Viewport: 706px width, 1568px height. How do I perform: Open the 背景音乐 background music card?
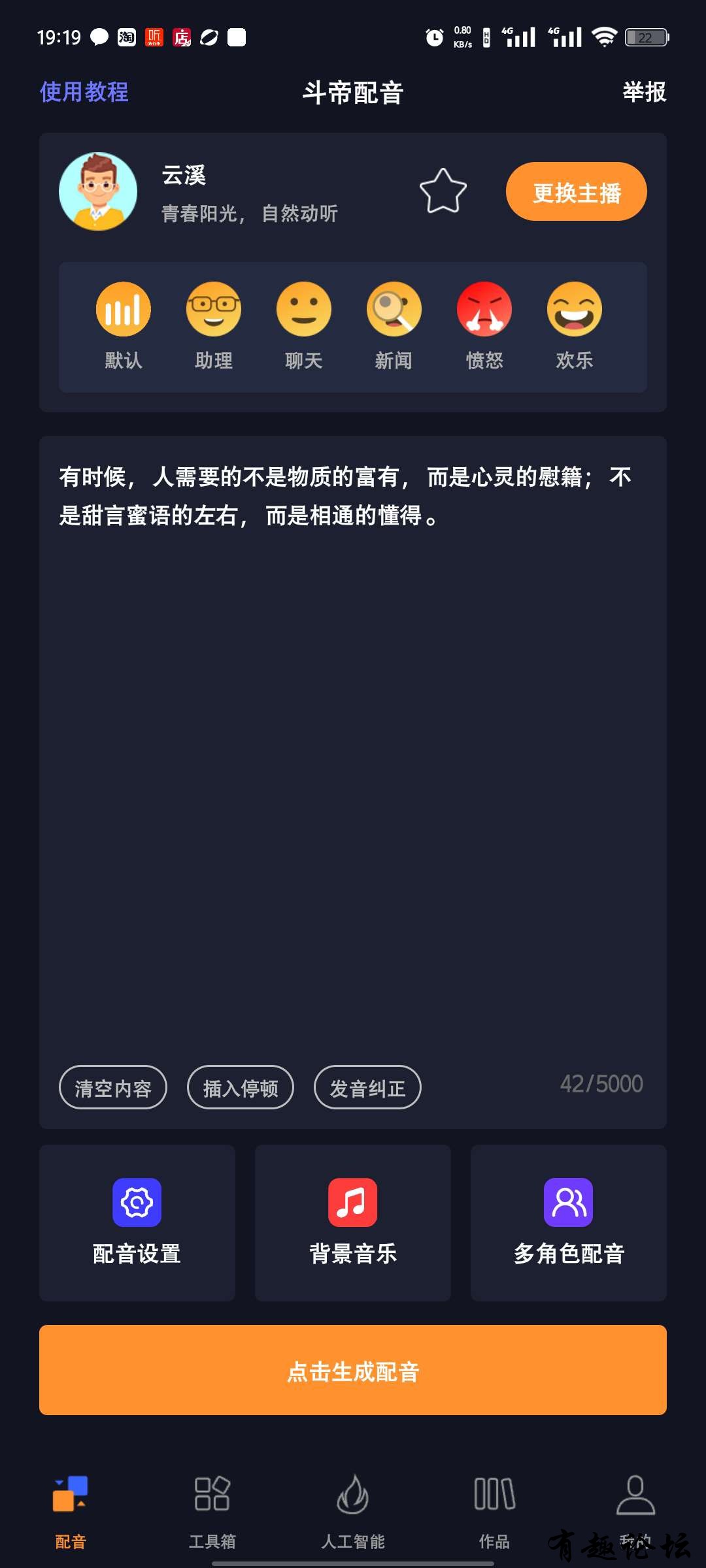(353, 1223)
